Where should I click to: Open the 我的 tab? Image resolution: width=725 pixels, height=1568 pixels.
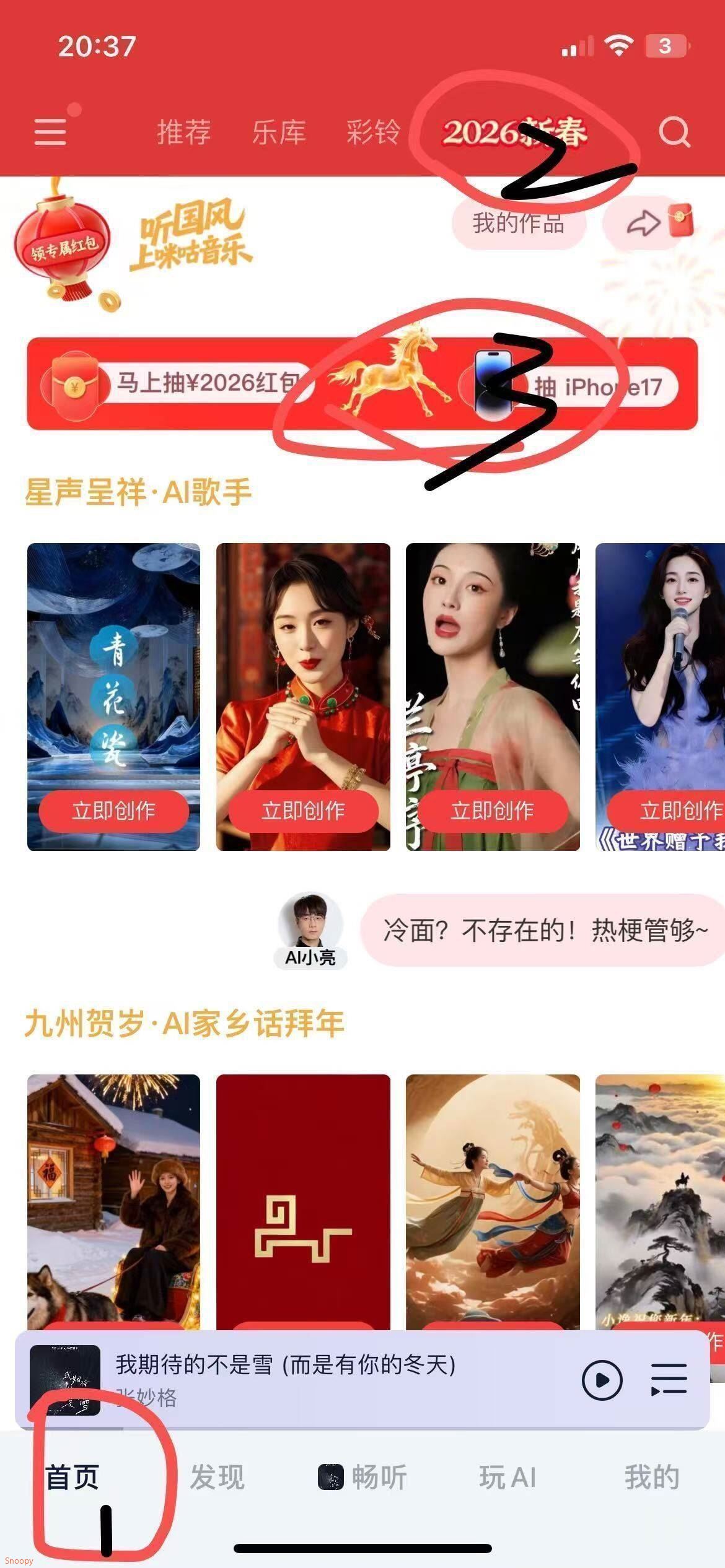(652, 1477)
